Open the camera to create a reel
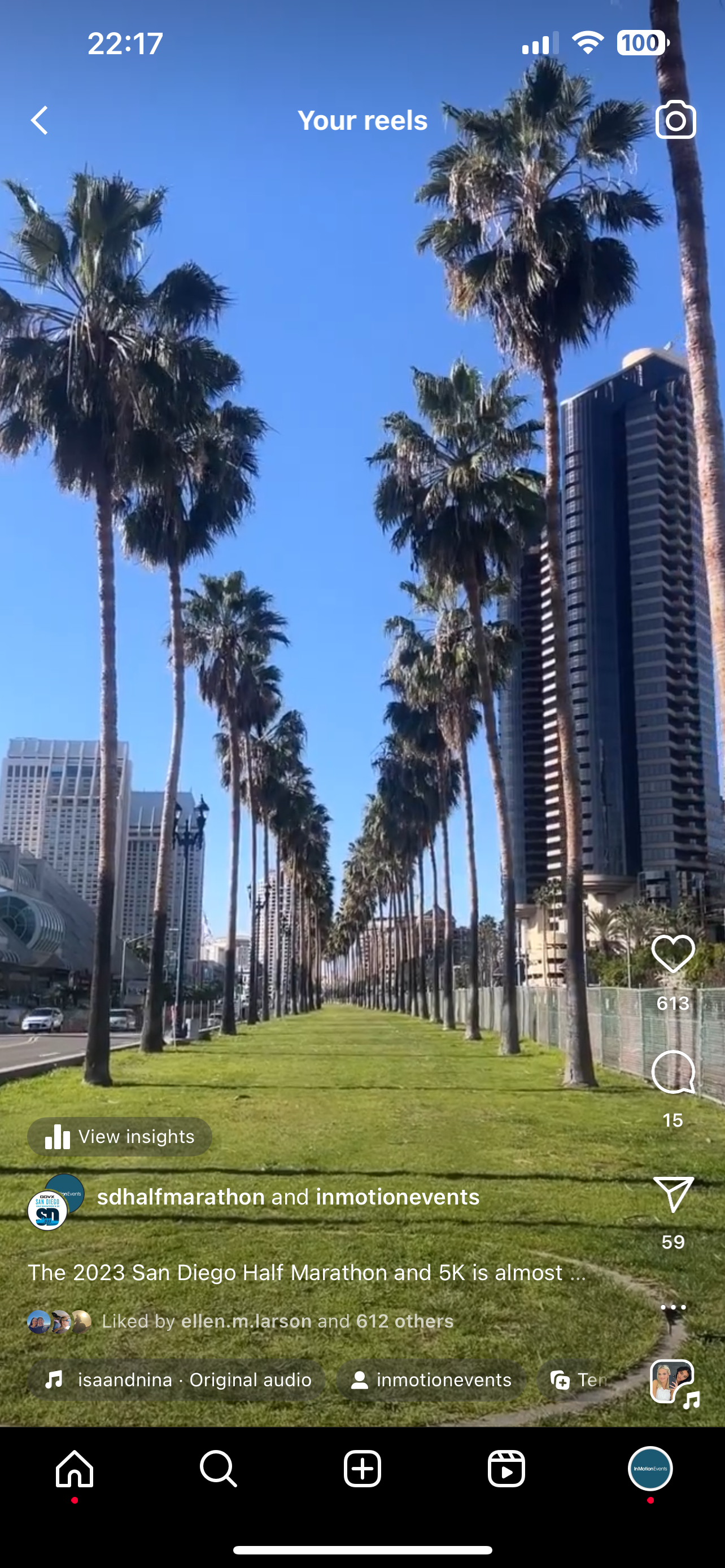 675,120
